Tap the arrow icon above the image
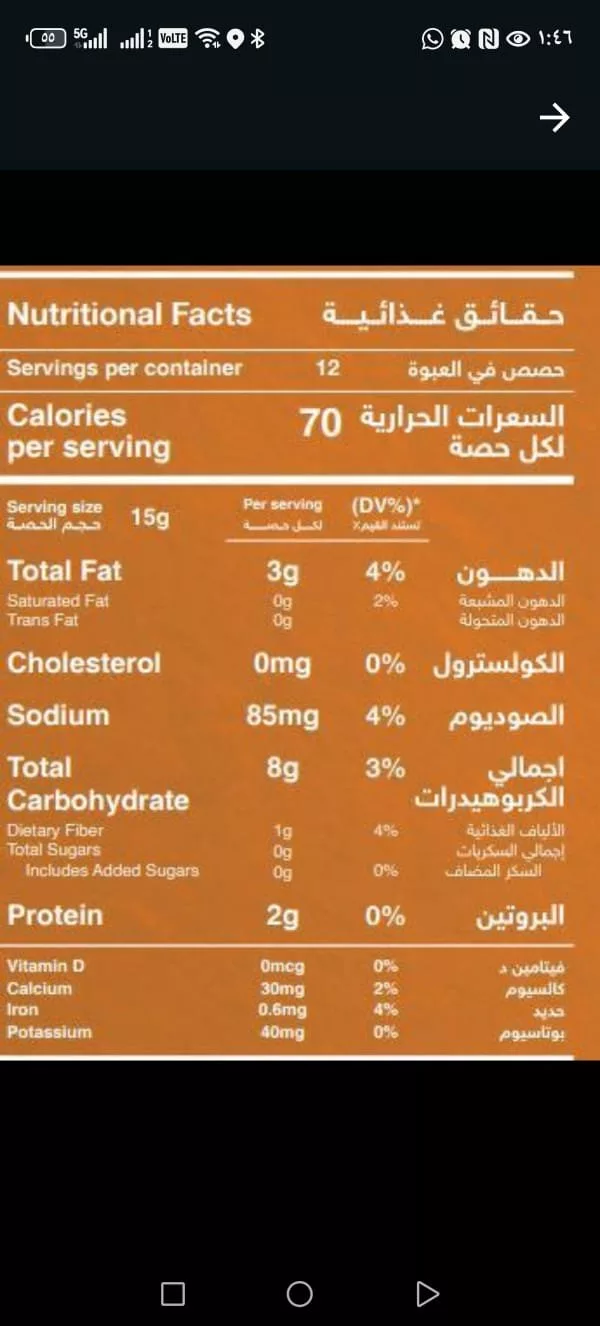Viewport: 600px width, 1326px height. click(x=554, y=118)
